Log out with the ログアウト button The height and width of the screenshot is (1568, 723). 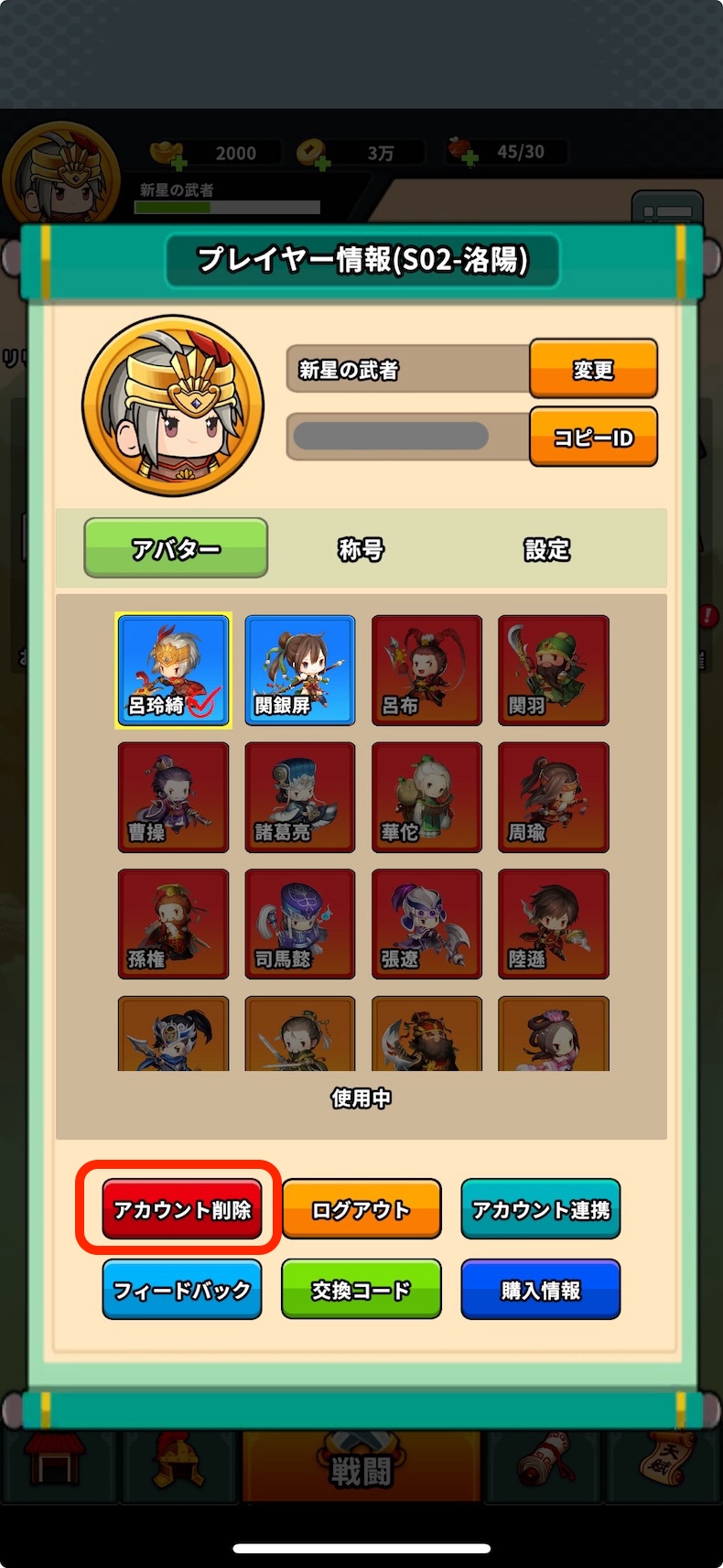361,1209
